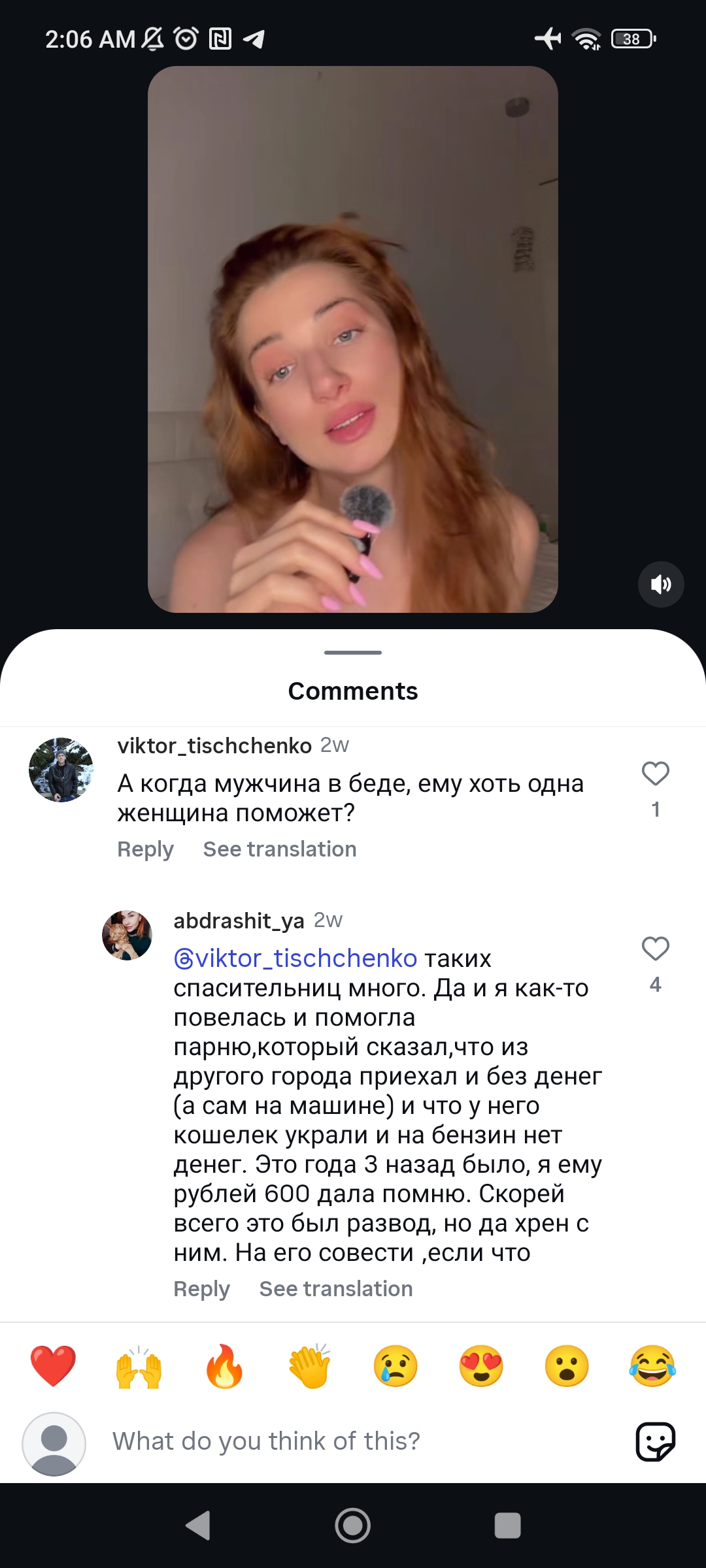Open viktor_tischchenko's profile picture
The height and width of the screenshot is (1568, 706).
pyautogui.click(x=61, y=770)
